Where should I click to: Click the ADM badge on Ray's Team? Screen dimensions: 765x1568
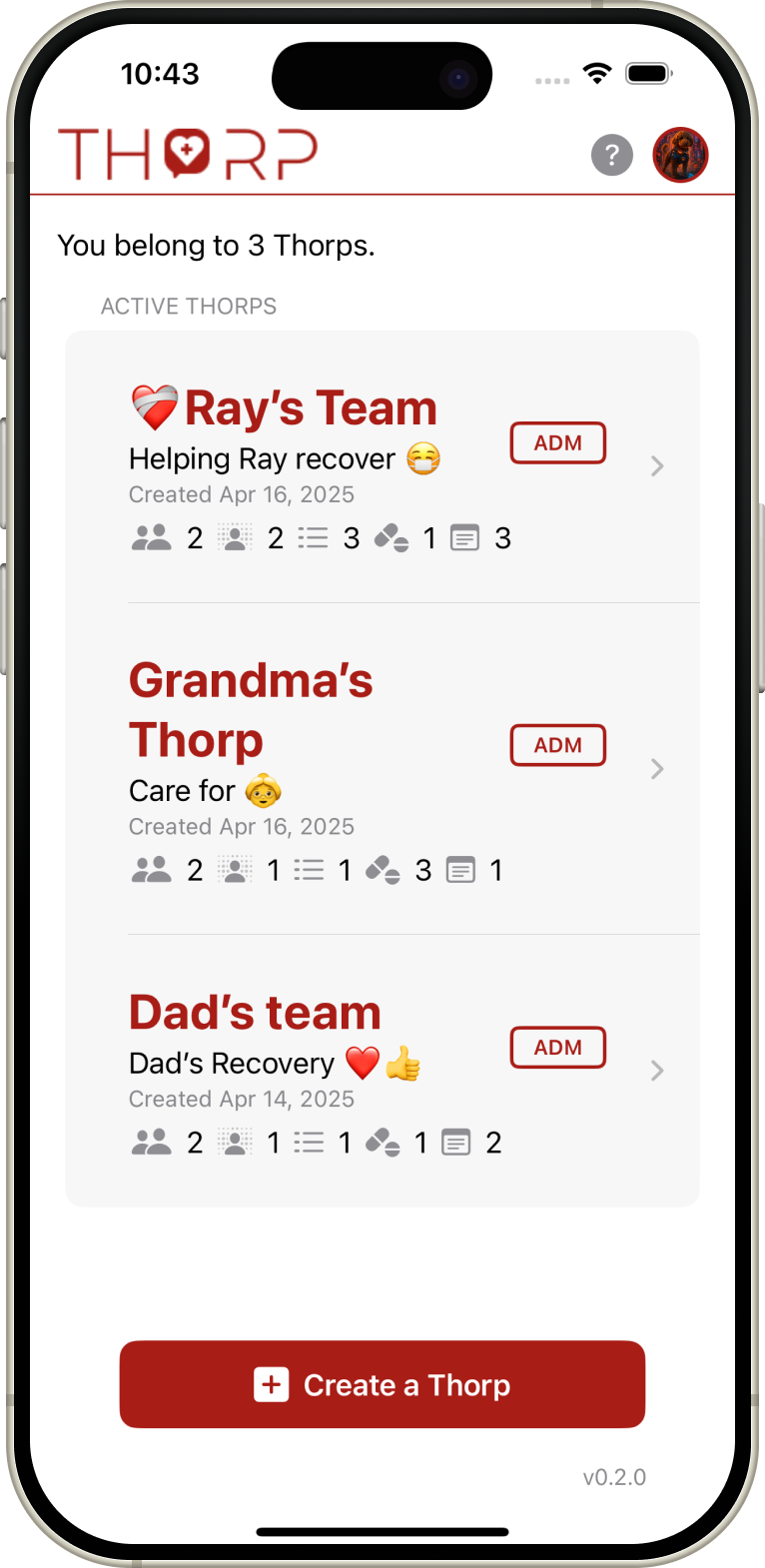(557, 442)
